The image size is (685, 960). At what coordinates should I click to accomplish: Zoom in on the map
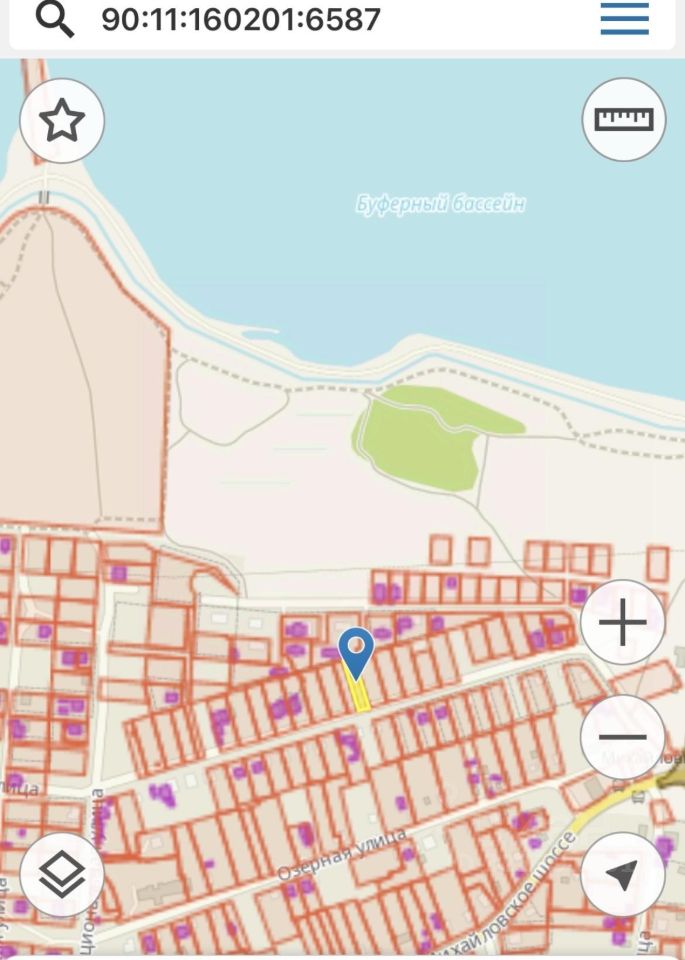[622, 624]
